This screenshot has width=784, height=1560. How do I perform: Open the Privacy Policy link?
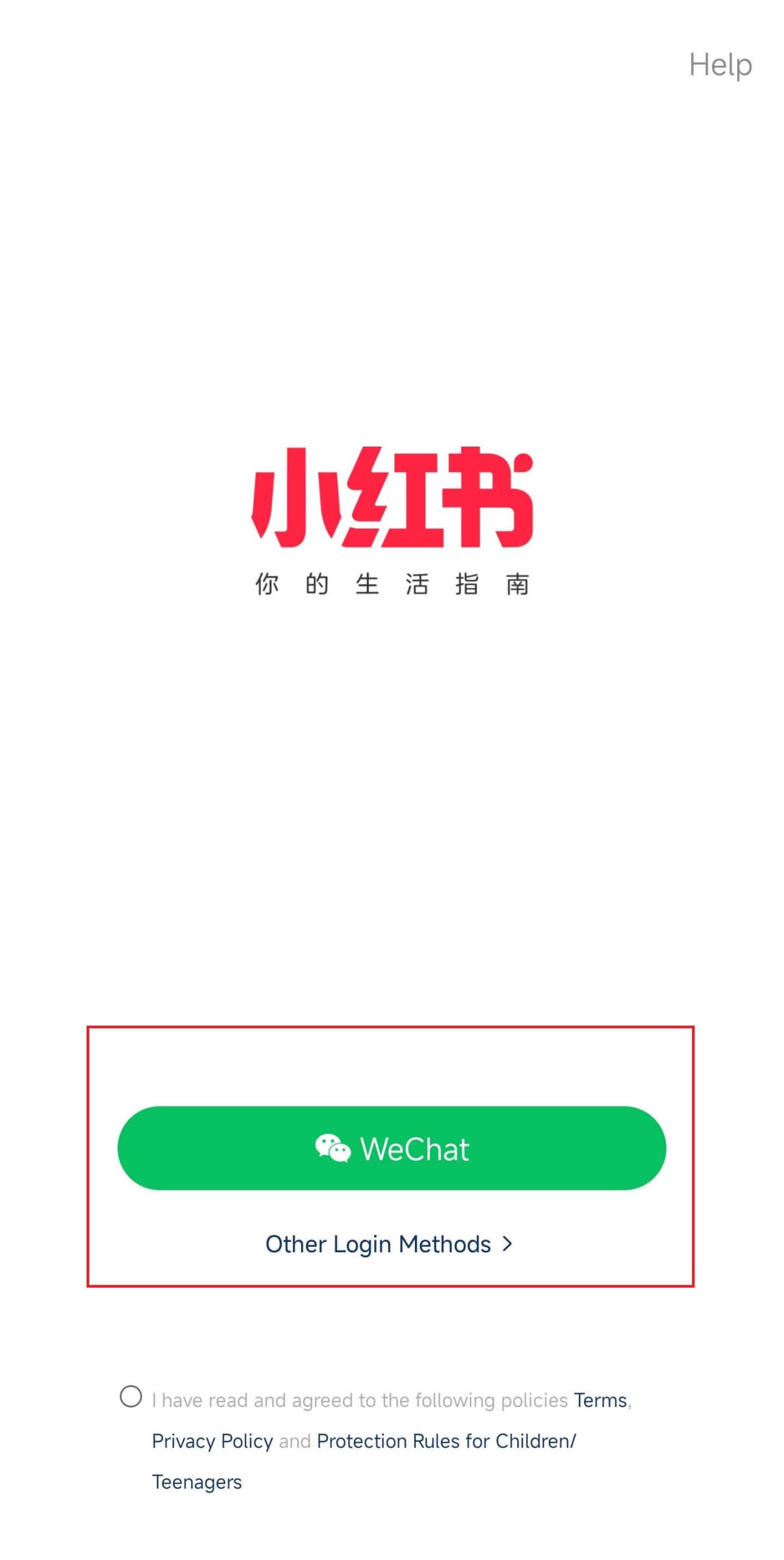(211, 1440)
